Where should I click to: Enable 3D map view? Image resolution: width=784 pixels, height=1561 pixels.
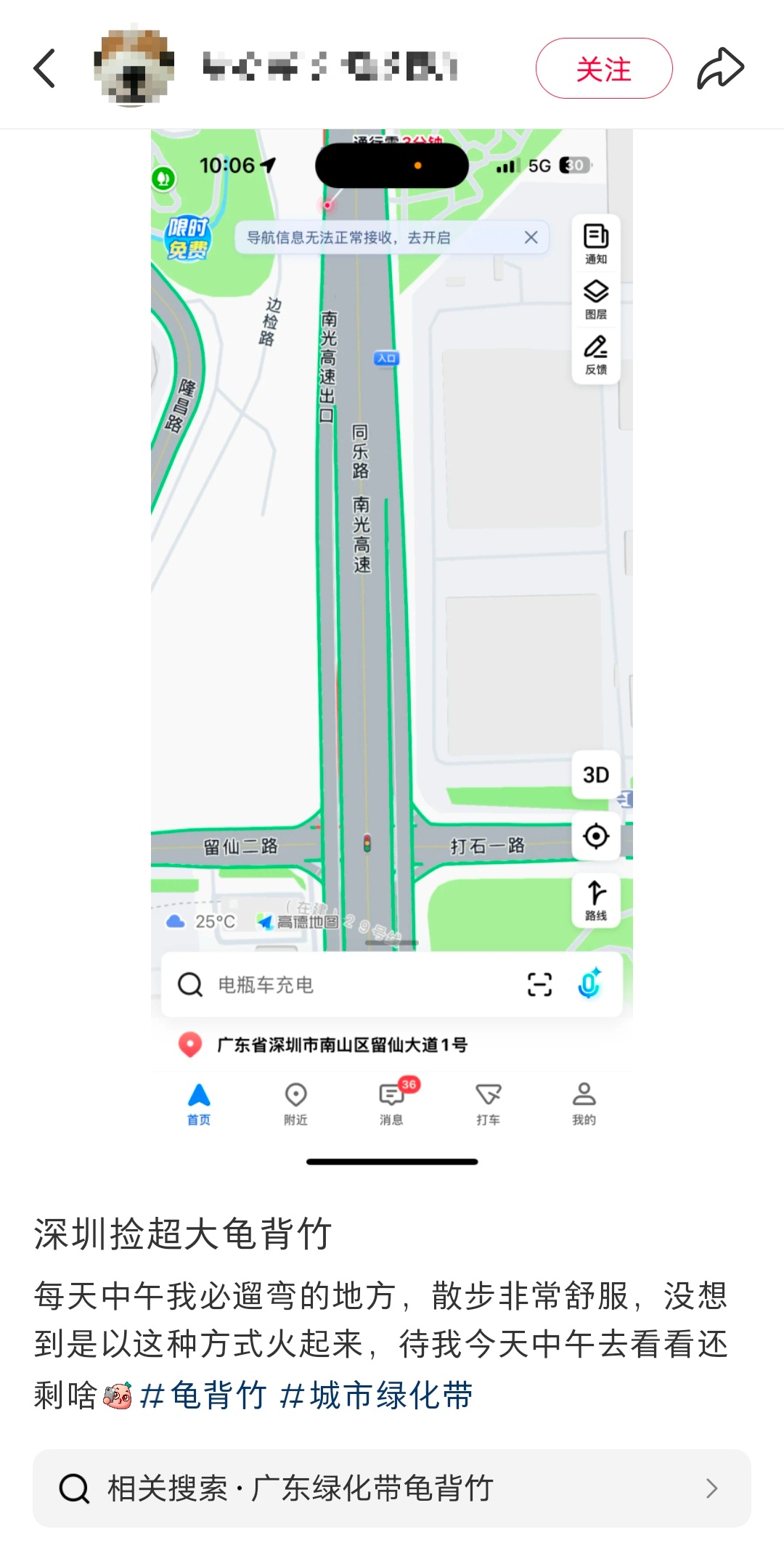(x=595, y=774)
